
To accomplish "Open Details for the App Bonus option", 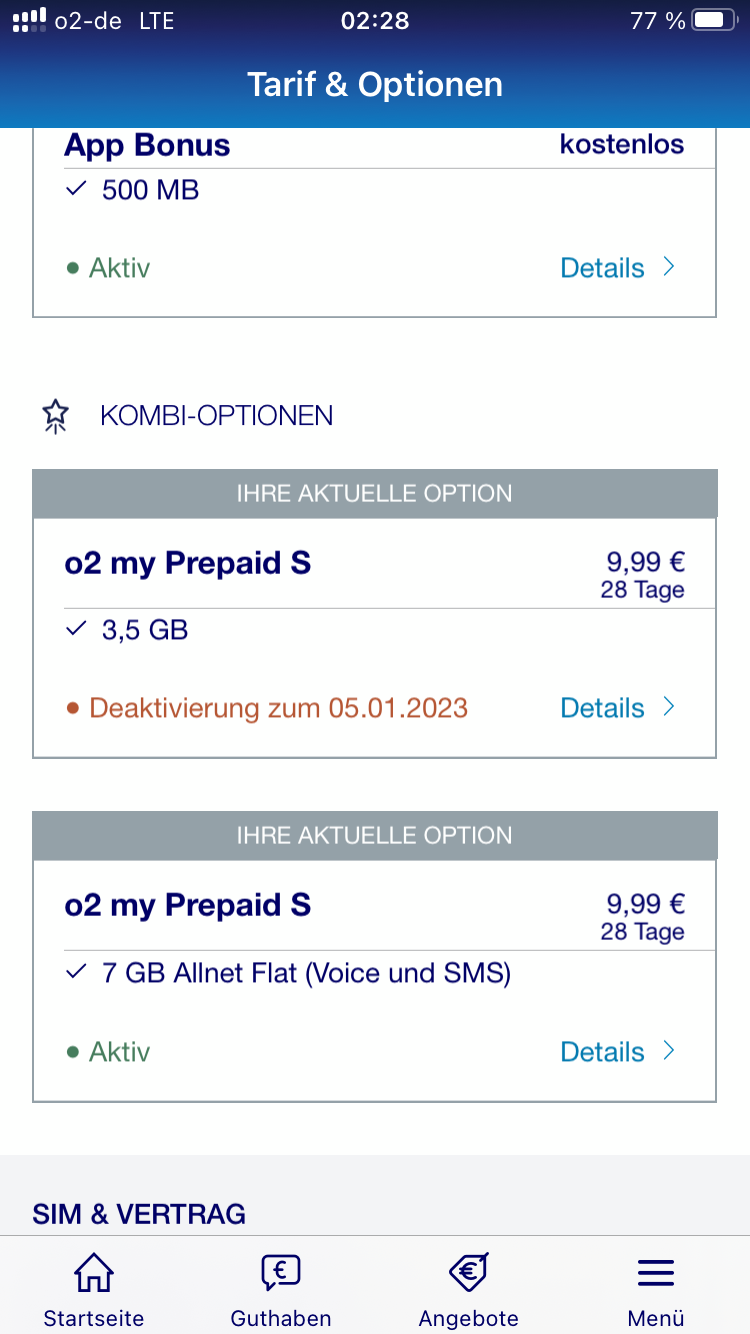I will click(618, 268).
